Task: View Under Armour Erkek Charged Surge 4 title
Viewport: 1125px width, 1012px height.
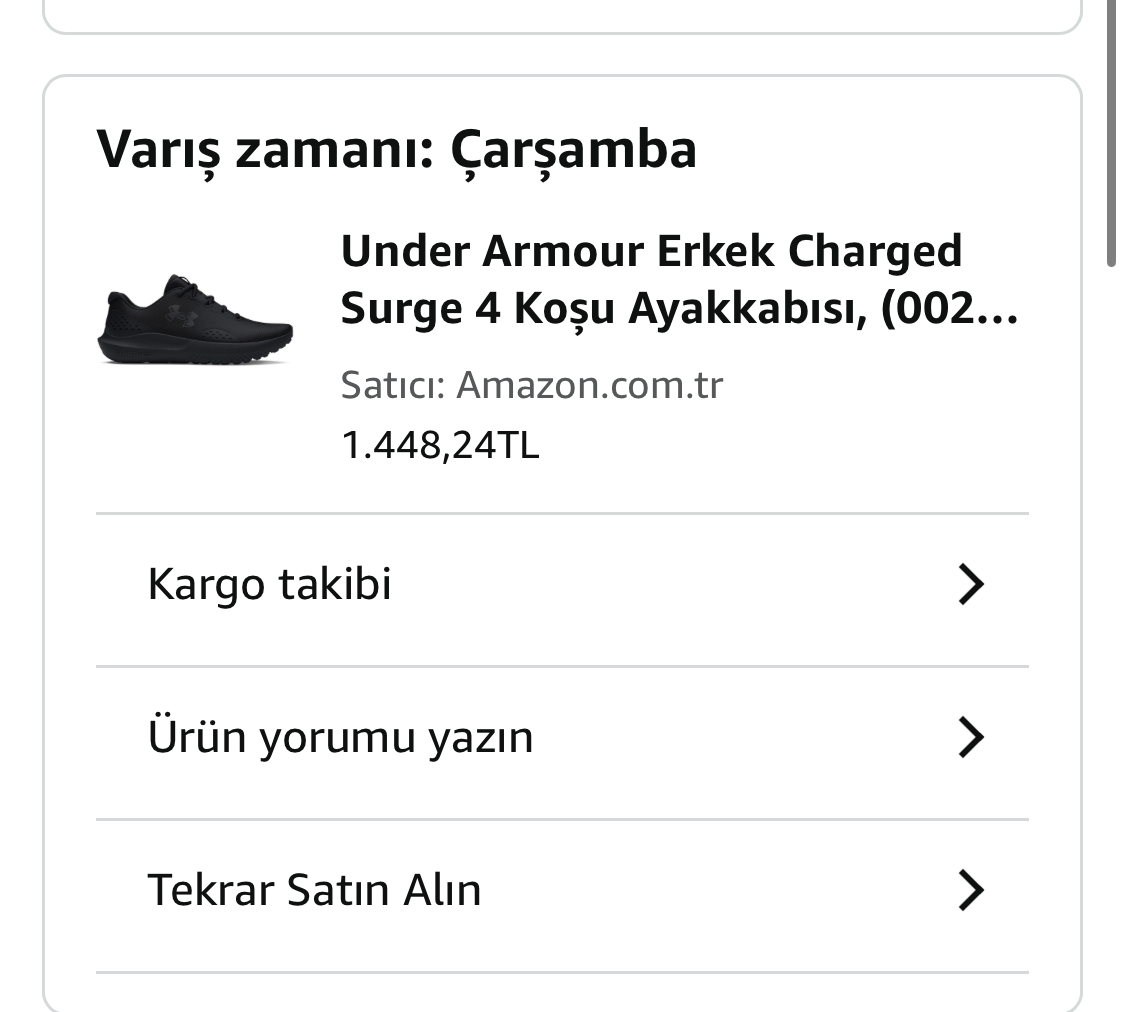Action: point(678,280)
